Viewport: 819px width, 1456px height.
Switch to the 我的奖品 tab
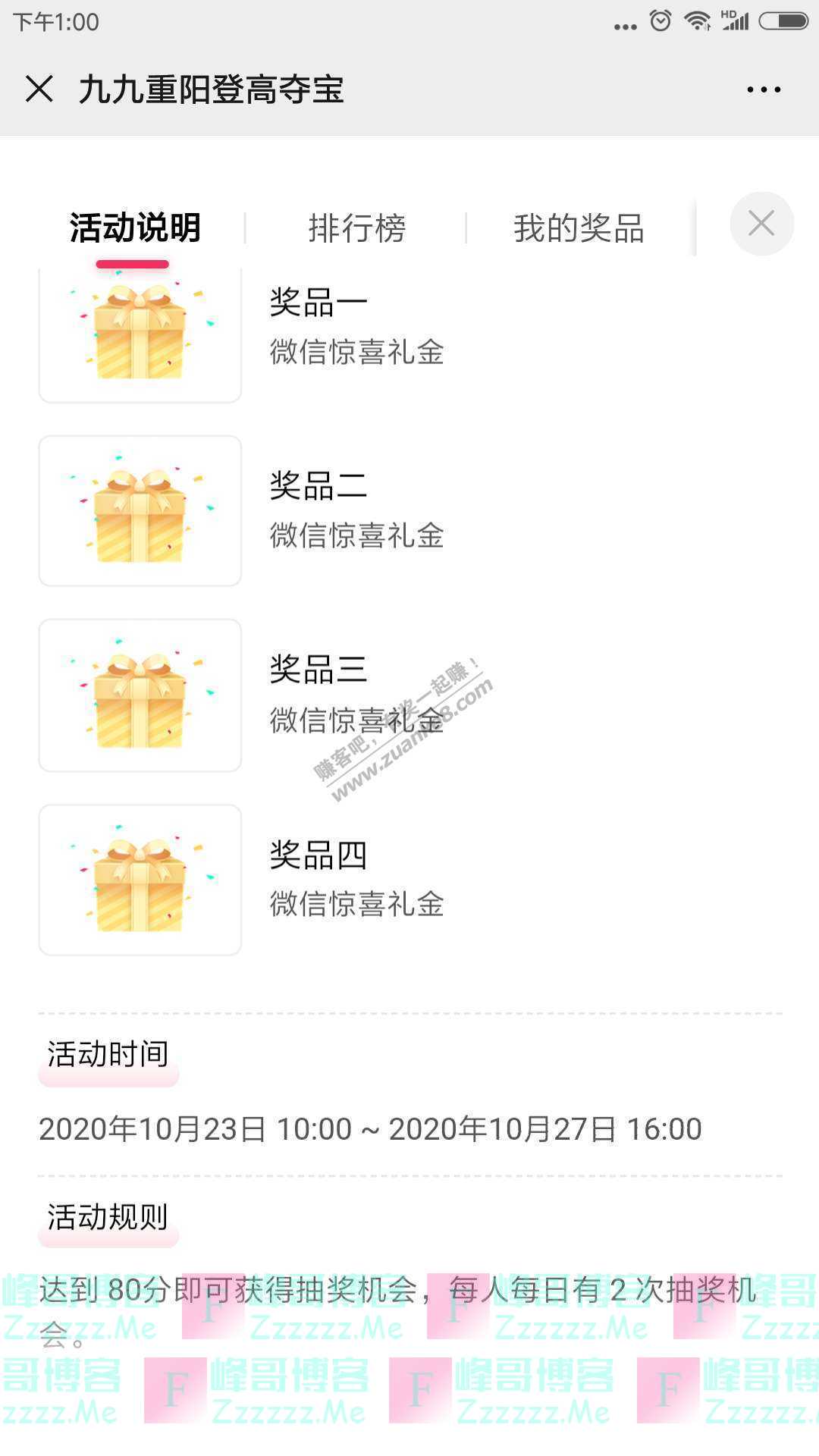tap(579, 228)
